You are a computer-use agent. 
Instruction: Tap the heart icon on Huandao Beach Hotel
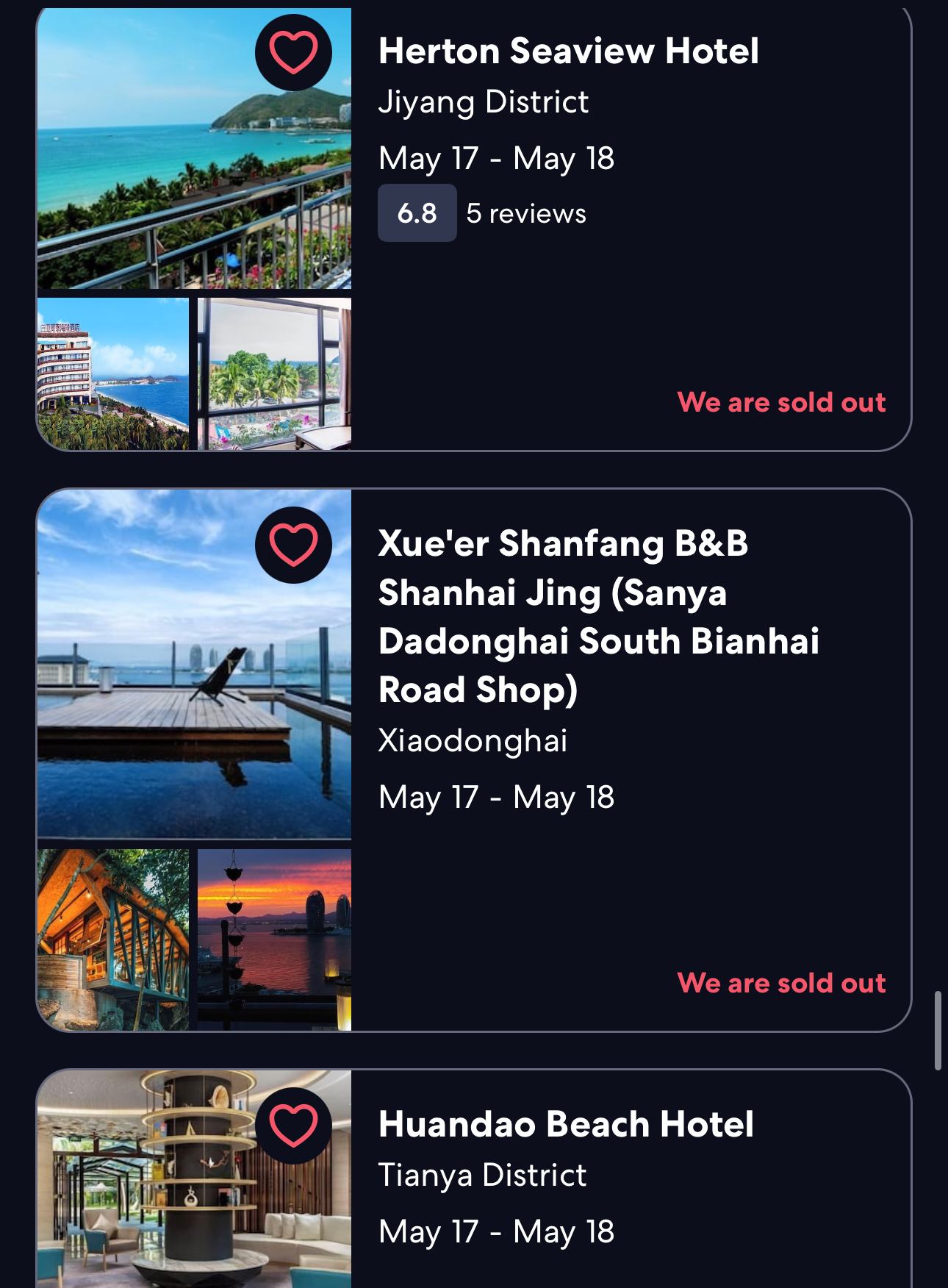coord(293,1126)
